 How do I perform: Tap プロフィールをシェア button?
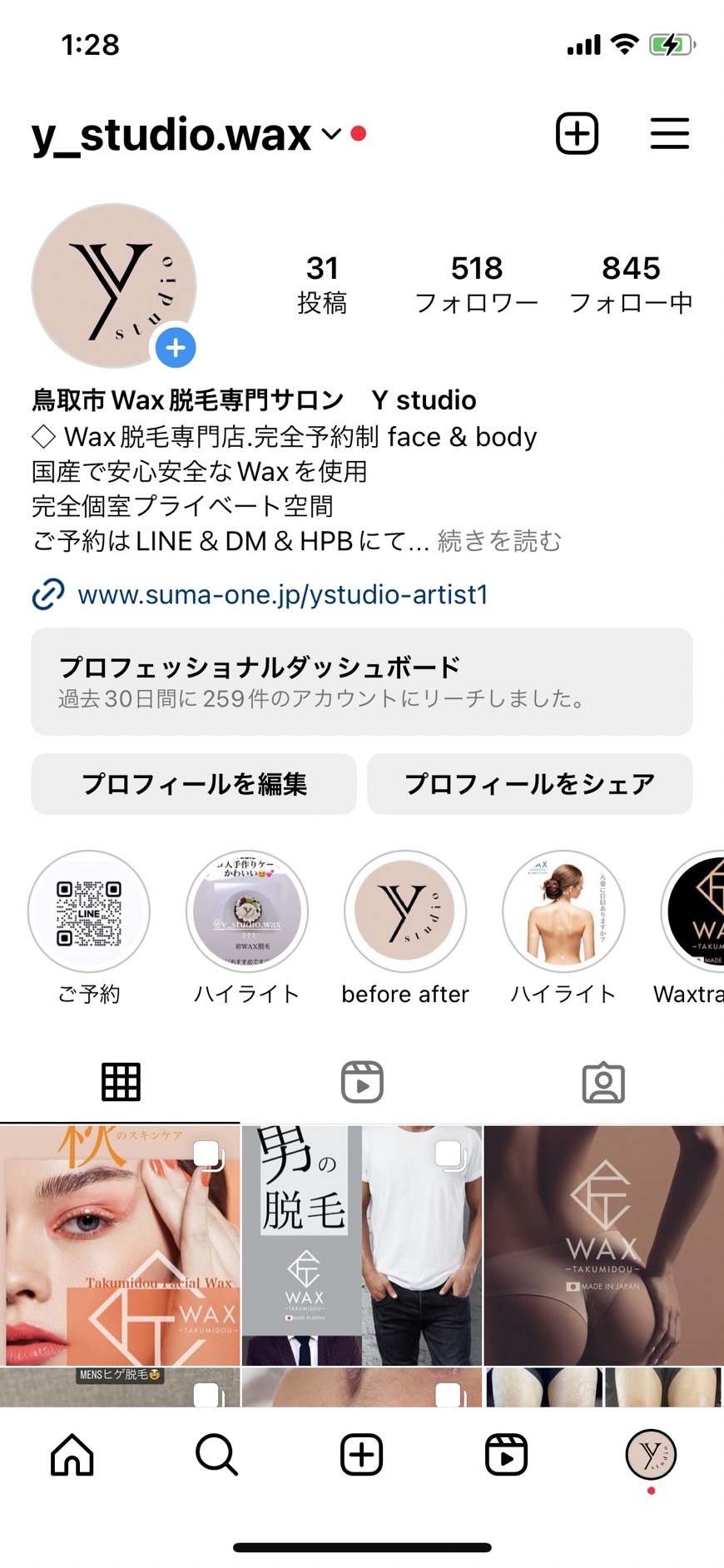tap(530, 784)
